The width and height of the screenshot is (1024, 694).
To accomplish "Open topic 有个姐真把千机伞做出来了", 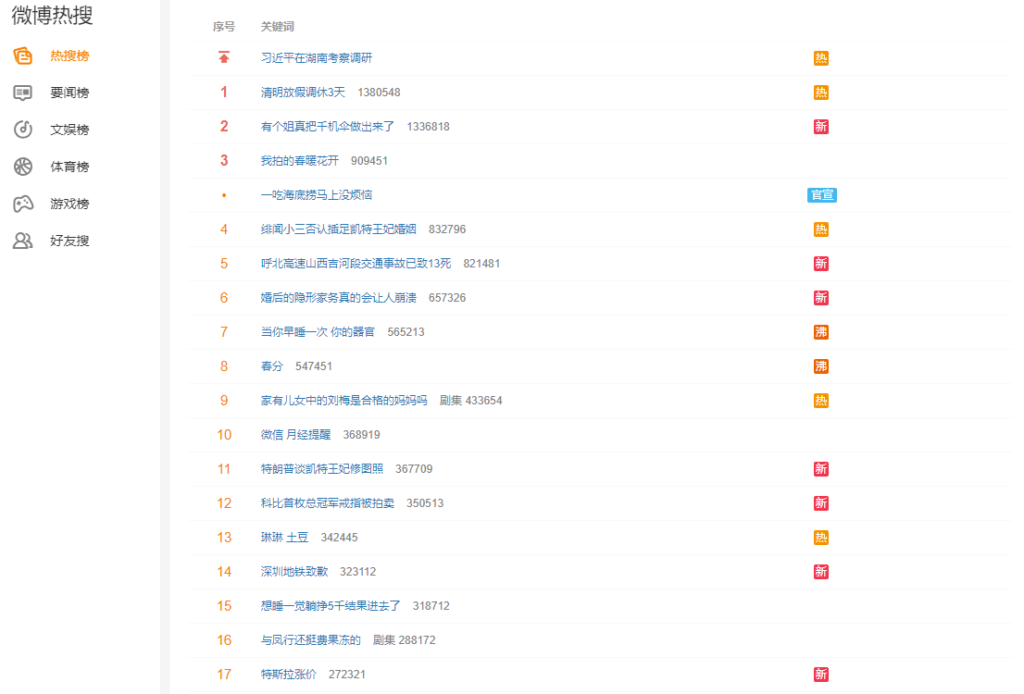I will point(327,127).
